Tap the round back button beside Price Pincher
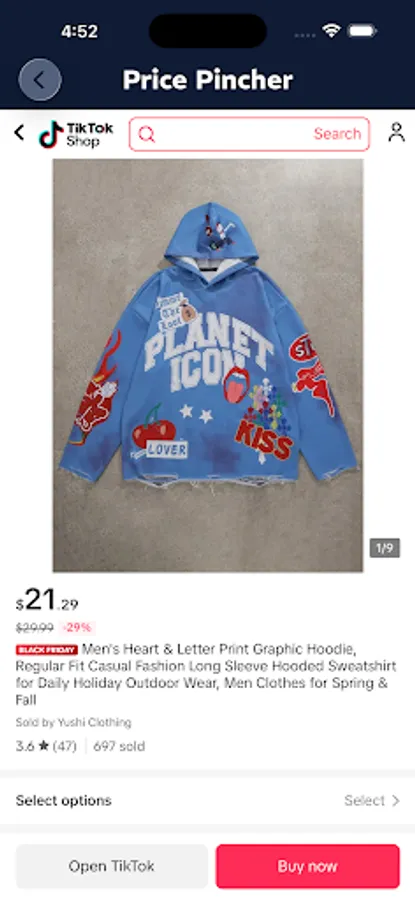Image resolution: width=415 pixels, height=900 pixels. [40, 80]
